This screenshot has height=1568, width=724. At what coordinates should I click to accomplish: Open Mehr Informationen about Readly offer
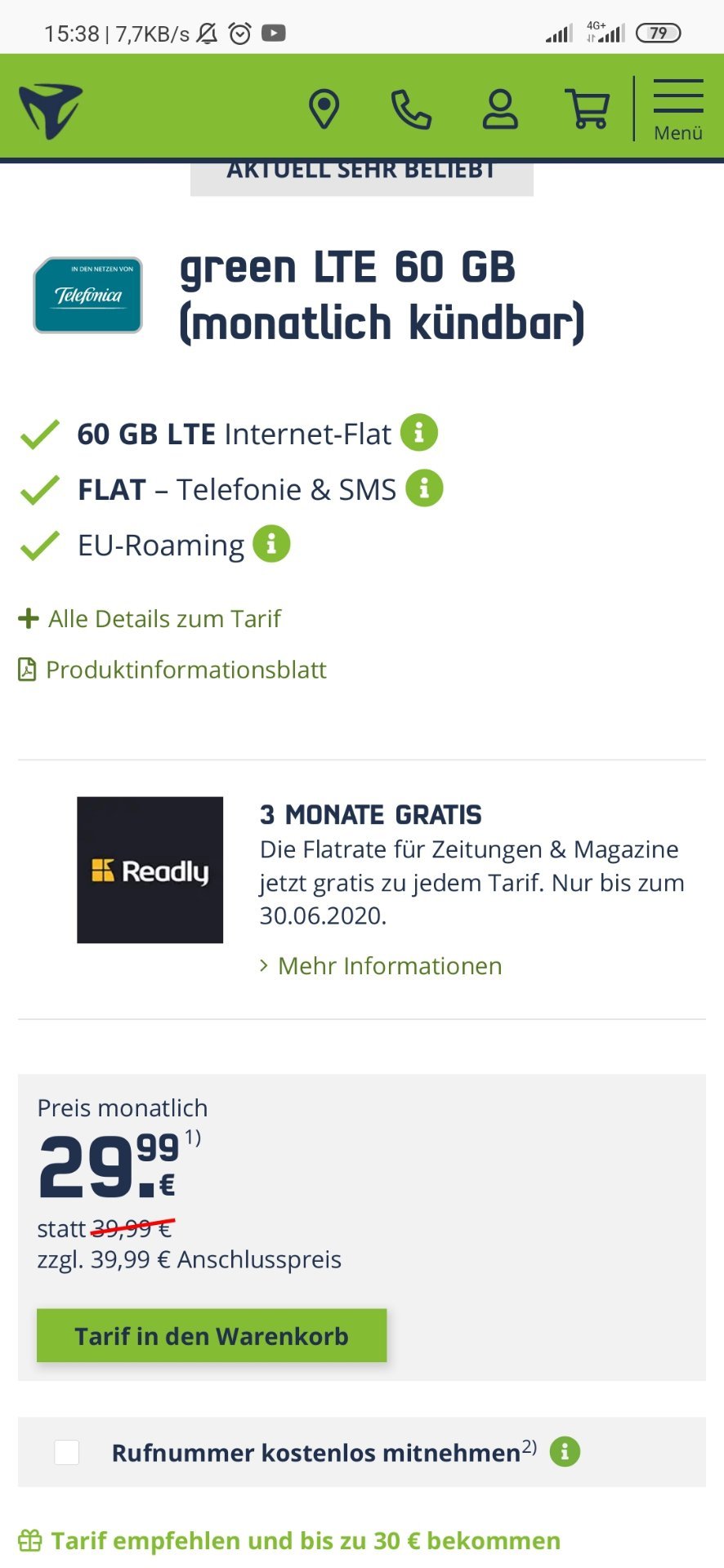[x=381, y=965]
